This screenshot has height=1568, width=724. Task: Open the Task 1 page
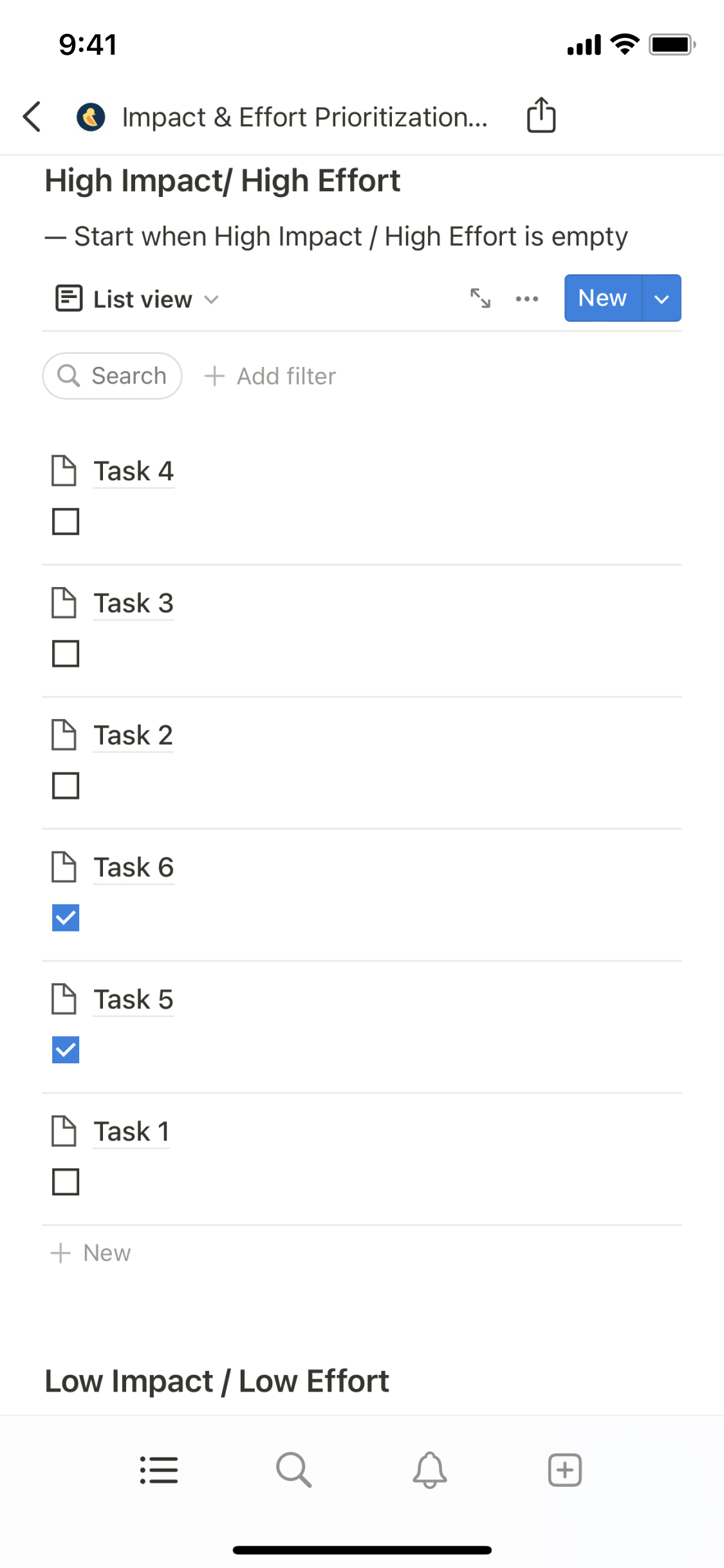pyautogui.click(x=131, y=1132)
